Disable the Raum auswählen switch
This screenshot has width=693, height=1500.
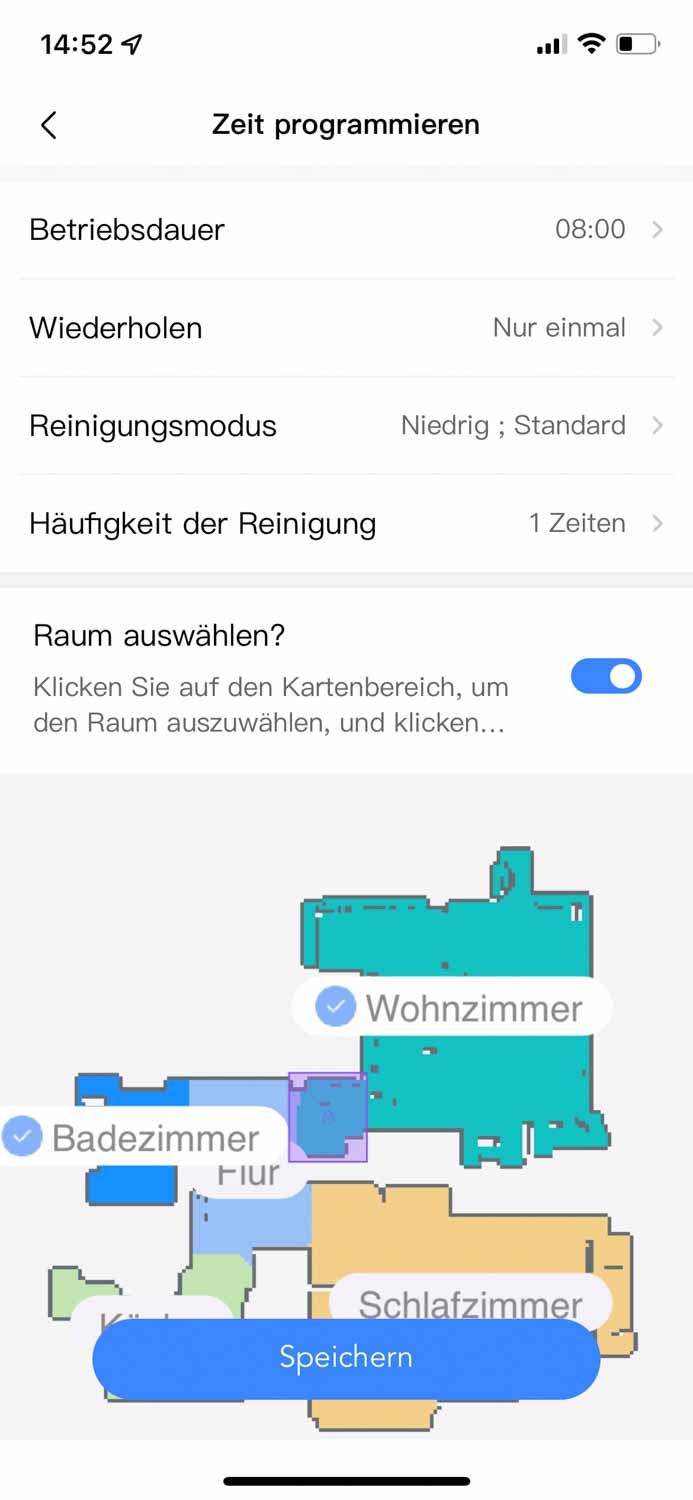click(x=606, y=677)
